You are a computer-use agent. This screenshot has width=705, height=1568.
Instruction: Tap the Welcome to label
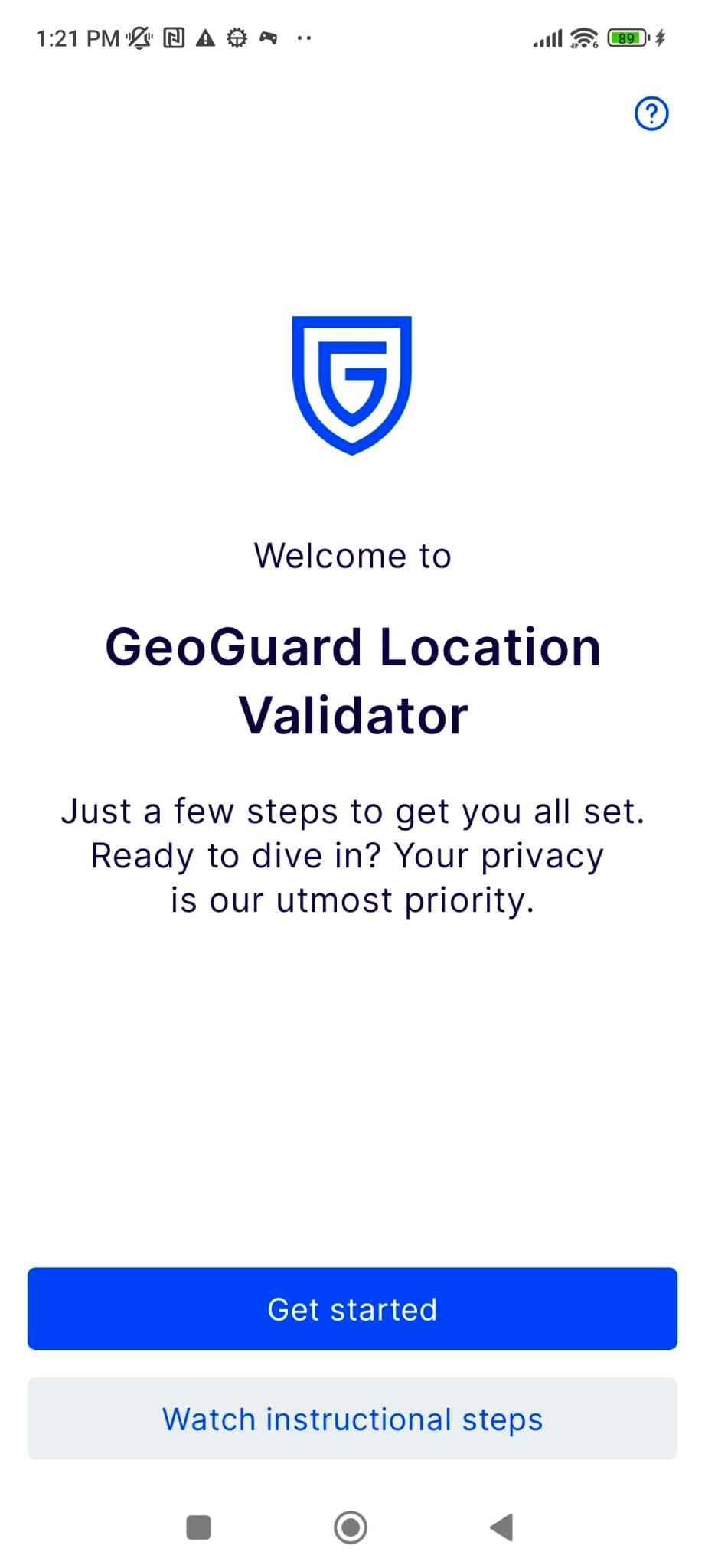click(x=352, y=554)
